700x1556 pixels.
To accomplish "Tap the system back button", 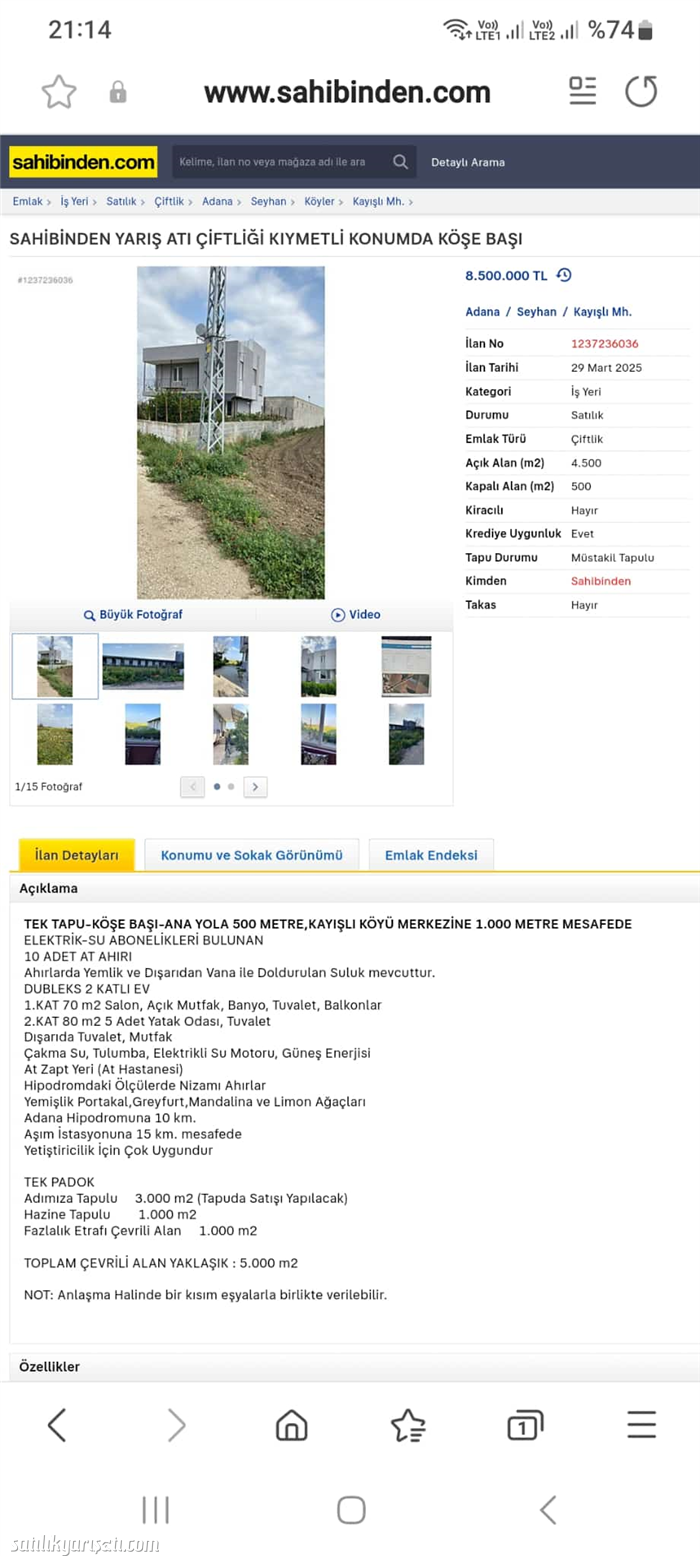I will [548, 1510].
